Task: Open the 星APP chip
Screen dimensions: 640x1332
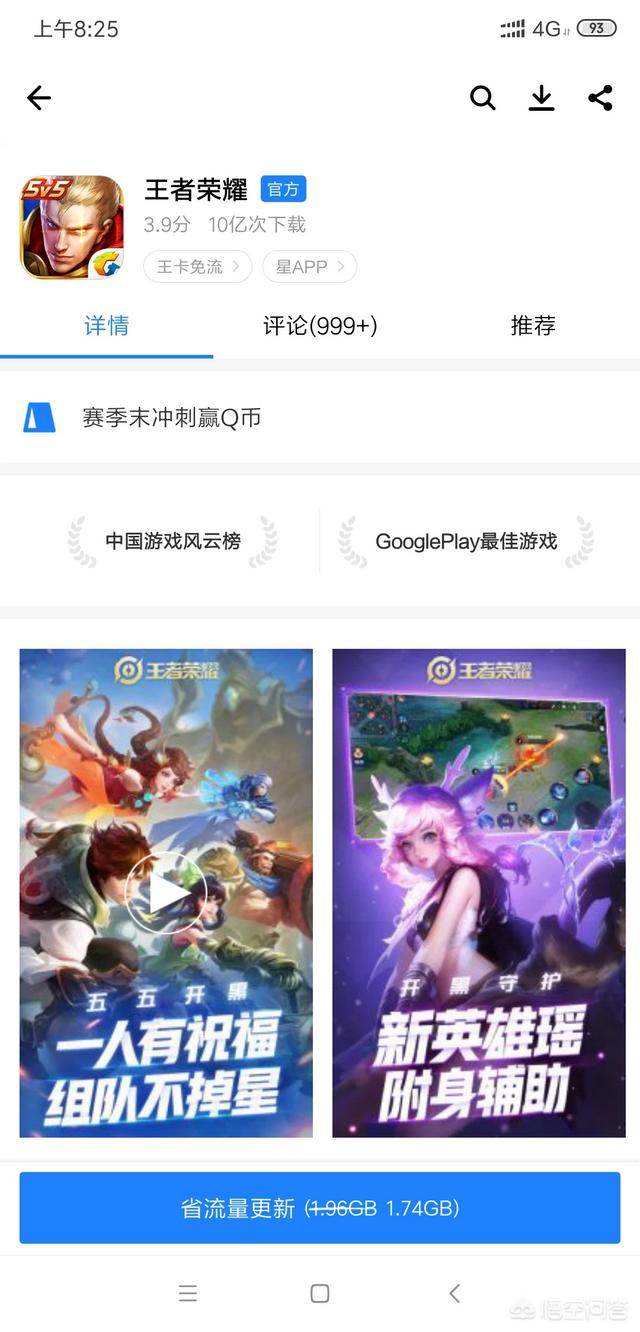Action: click(309, 267)
